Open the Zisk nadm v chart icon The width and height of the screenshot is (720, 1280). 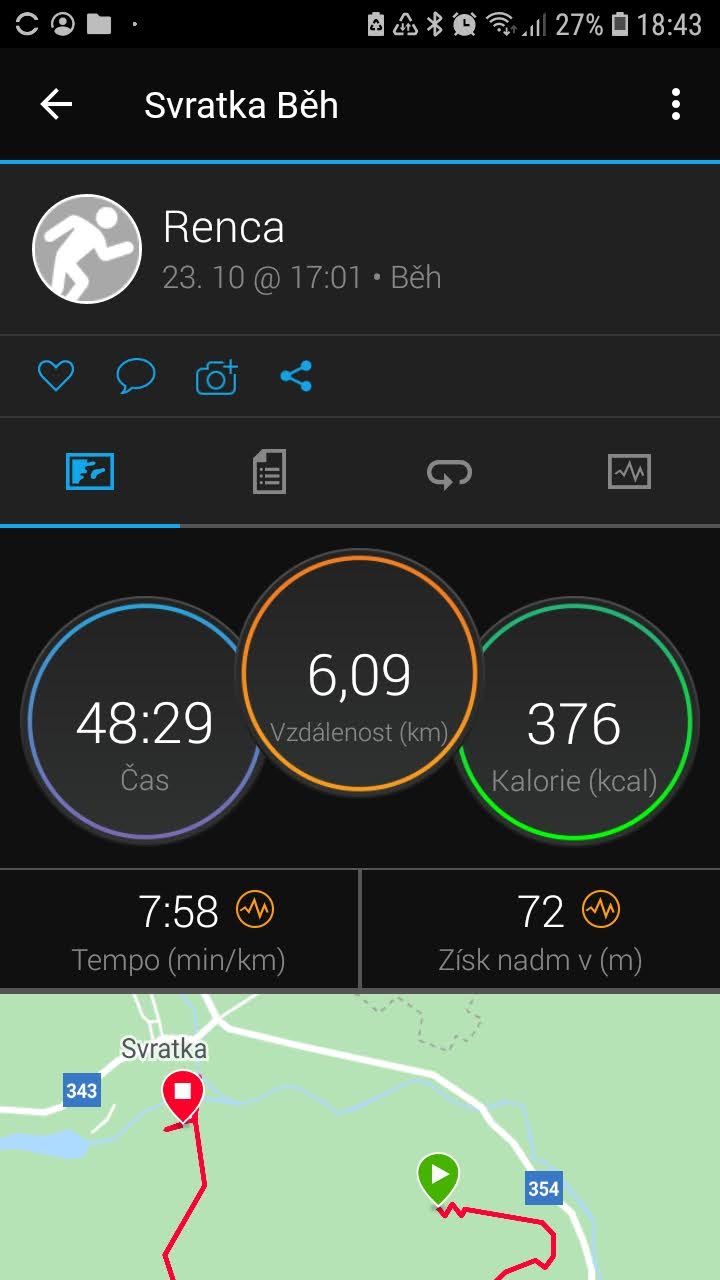[x=602, y=910]
